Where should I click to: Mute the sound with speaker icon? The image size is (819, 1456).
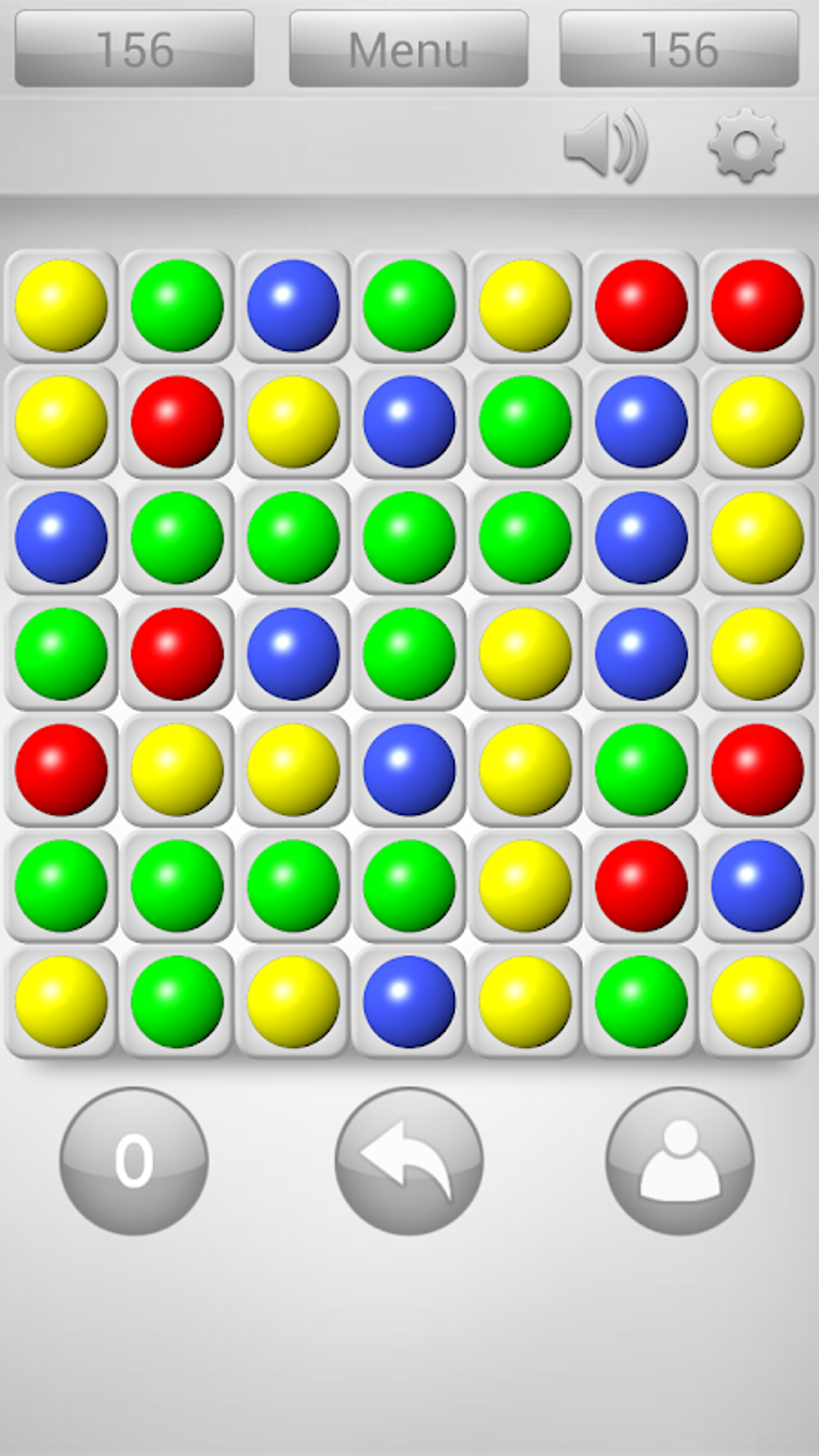[606, 145]
